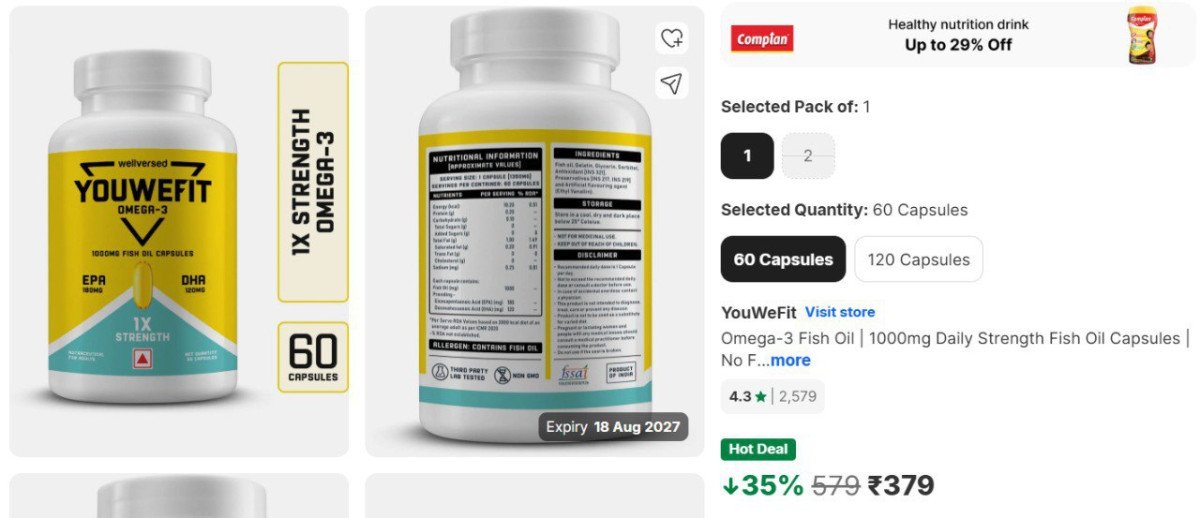Select pack of 1
This screenshot has height=518, width=1200.
[747, 156]
